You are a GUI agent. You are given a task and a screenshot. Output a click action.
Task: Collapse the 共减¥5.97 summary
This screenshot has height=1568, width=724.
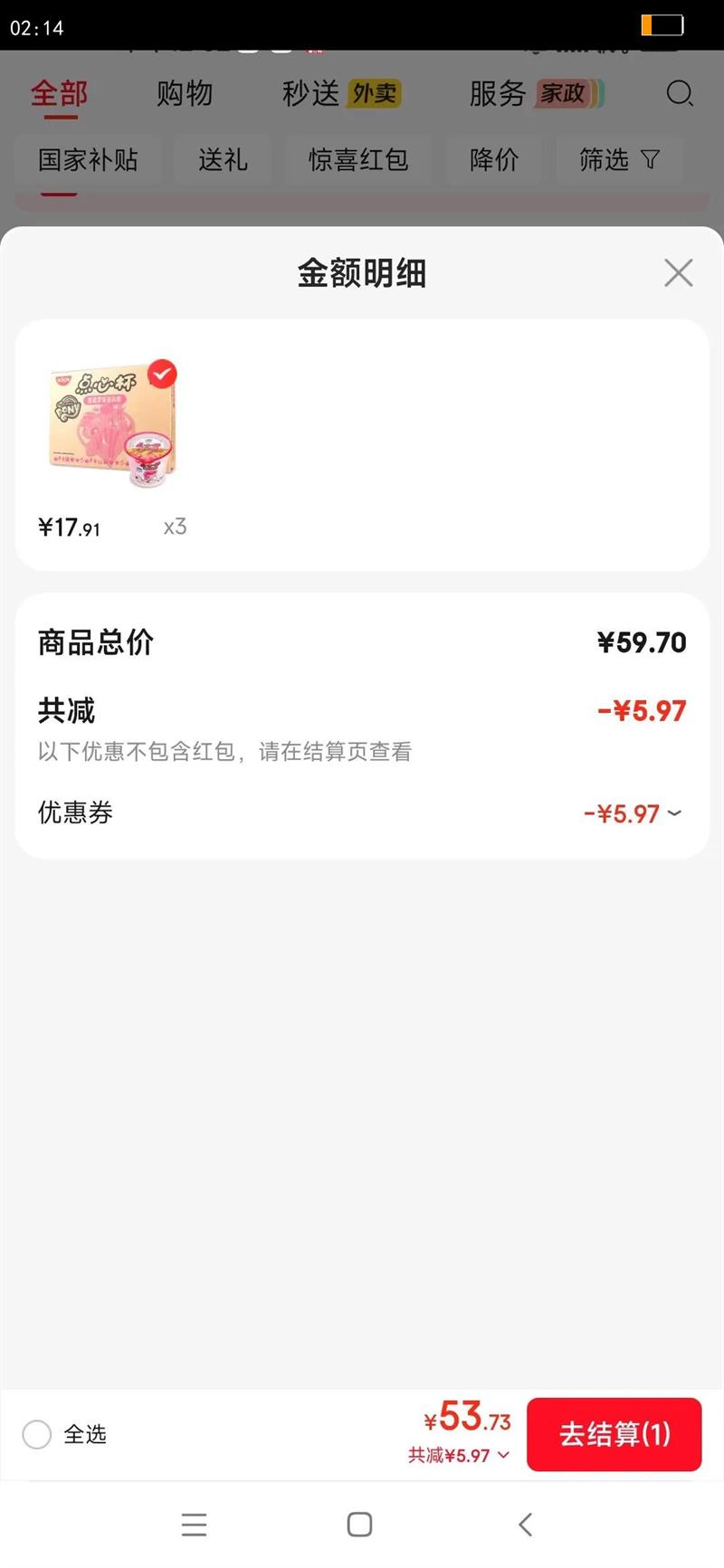click(459, 1456)
